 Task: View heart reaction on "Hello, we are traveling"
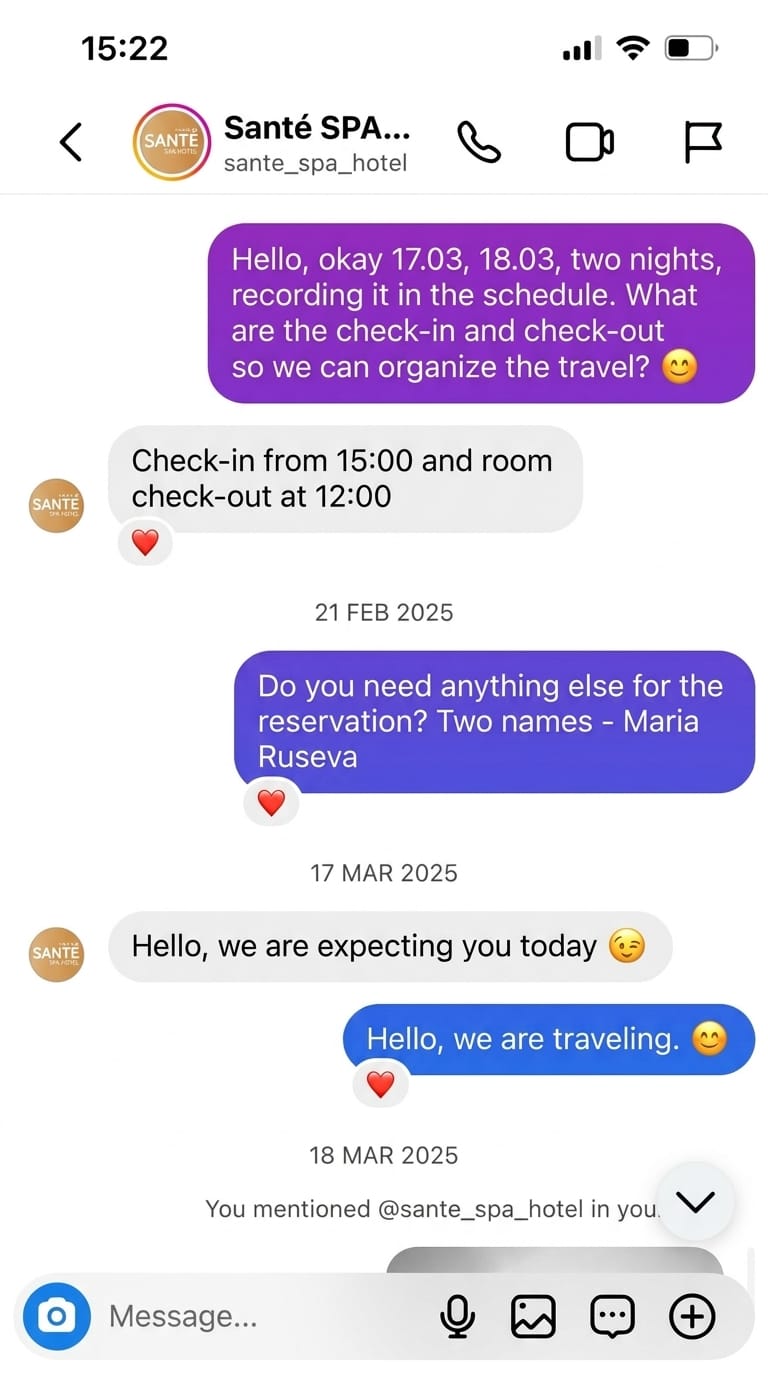coord(381,1084)
